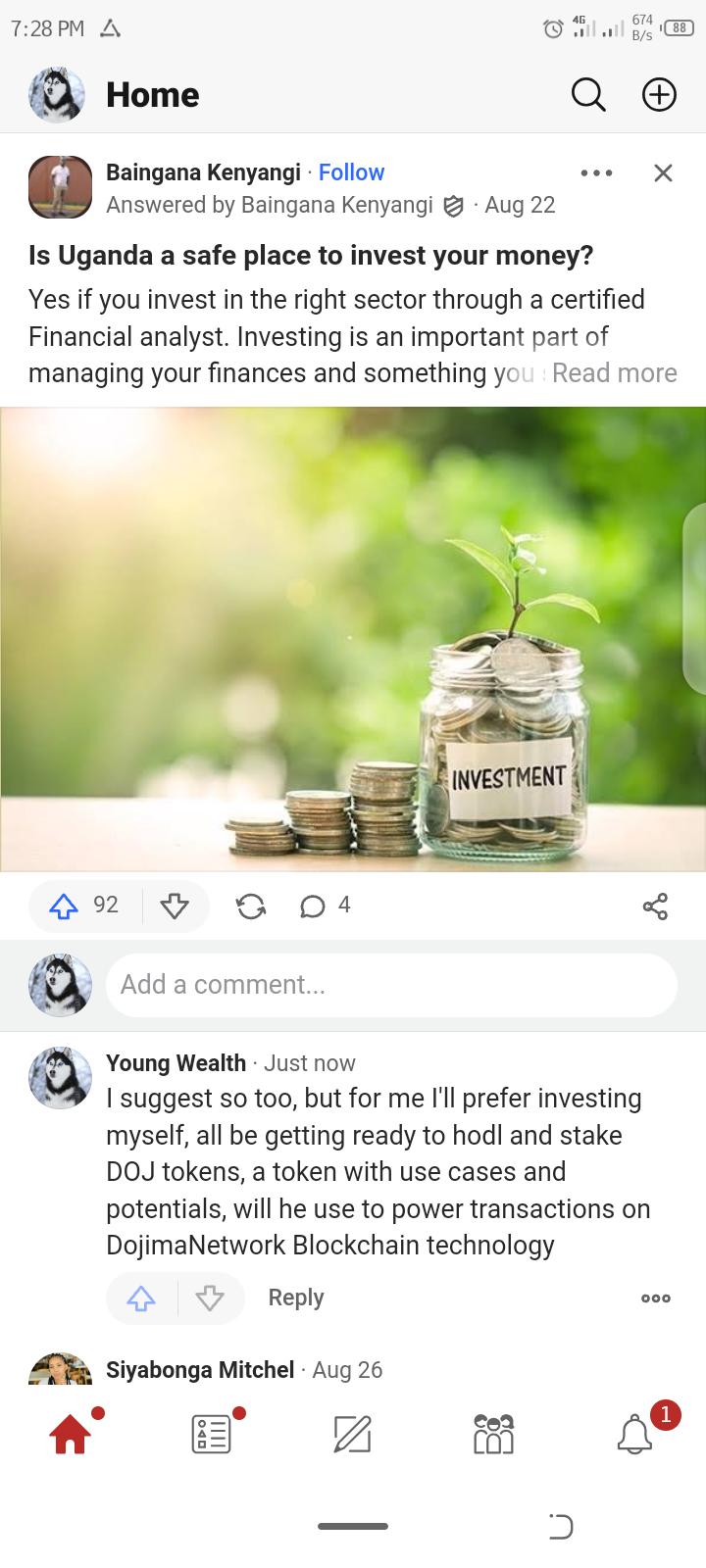Tap the plus icon to add a question
706x1568 pixels.
tap(659, 95)
